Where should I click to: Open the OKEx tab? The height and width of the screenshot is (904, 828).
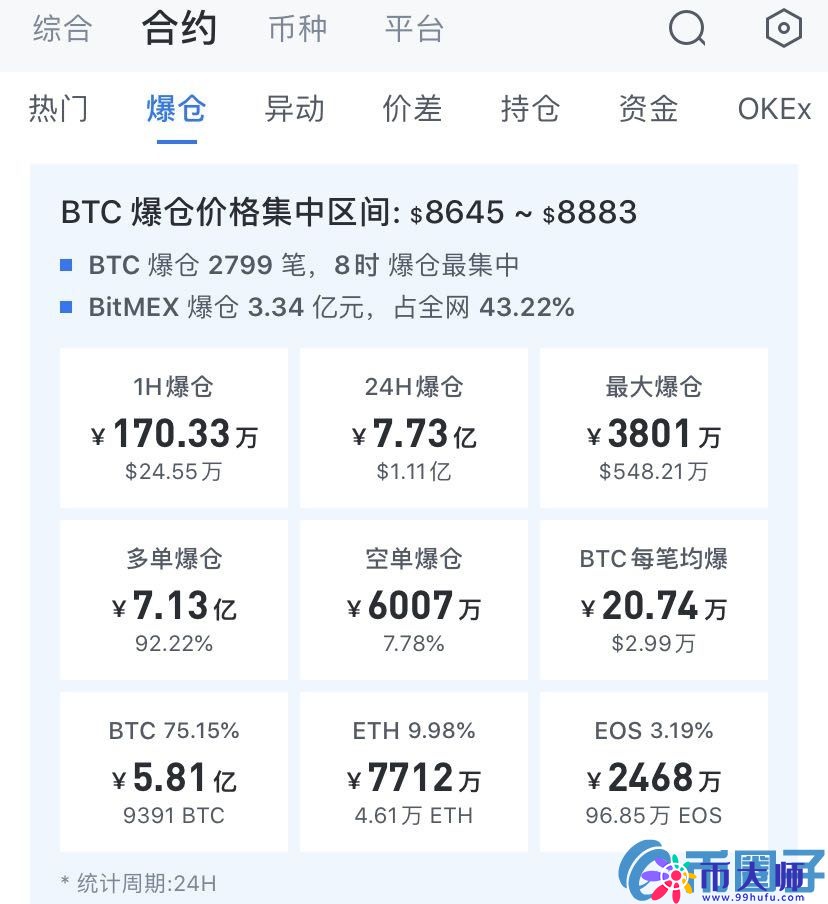tap(773, 110)
